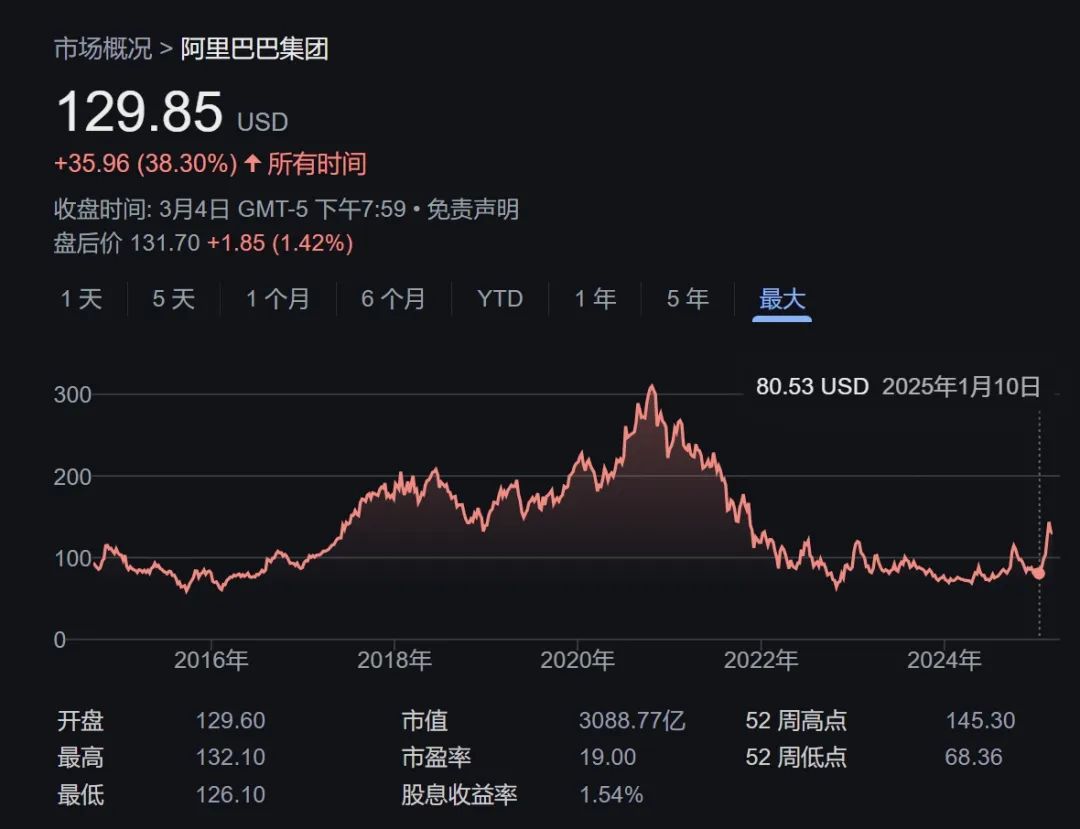Switch the chart to 5 年
The width and height of the screenshot is (1080, 829).
(687, 299)
